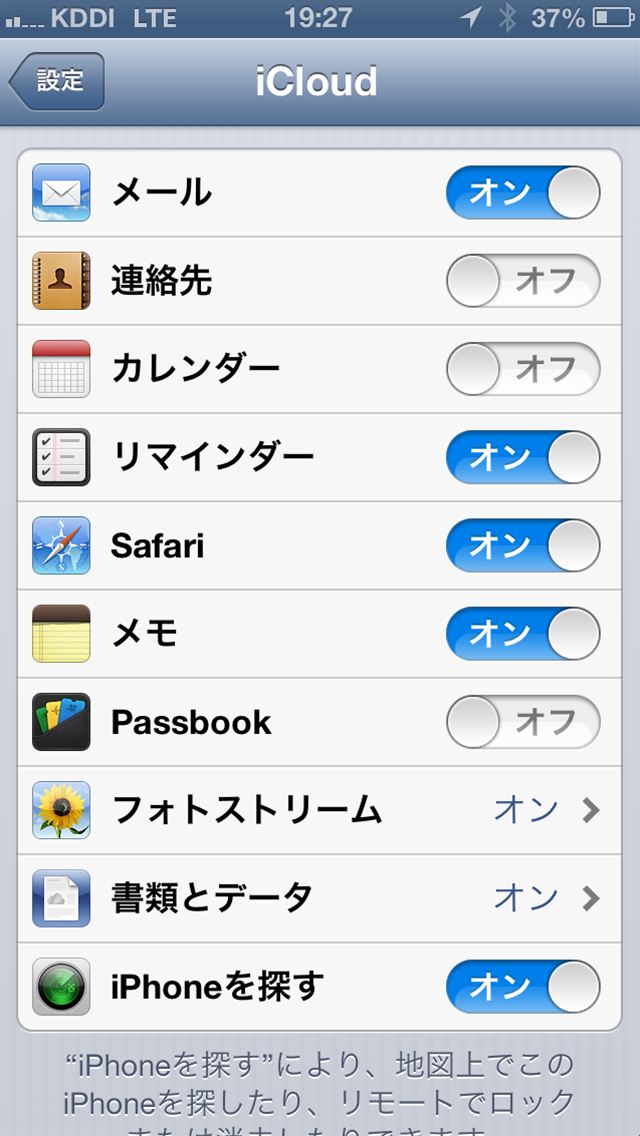This screenshot has height=1136, width=640.
Task: Turn off the メール (Mail) switch
Action: tap(523, 193)
